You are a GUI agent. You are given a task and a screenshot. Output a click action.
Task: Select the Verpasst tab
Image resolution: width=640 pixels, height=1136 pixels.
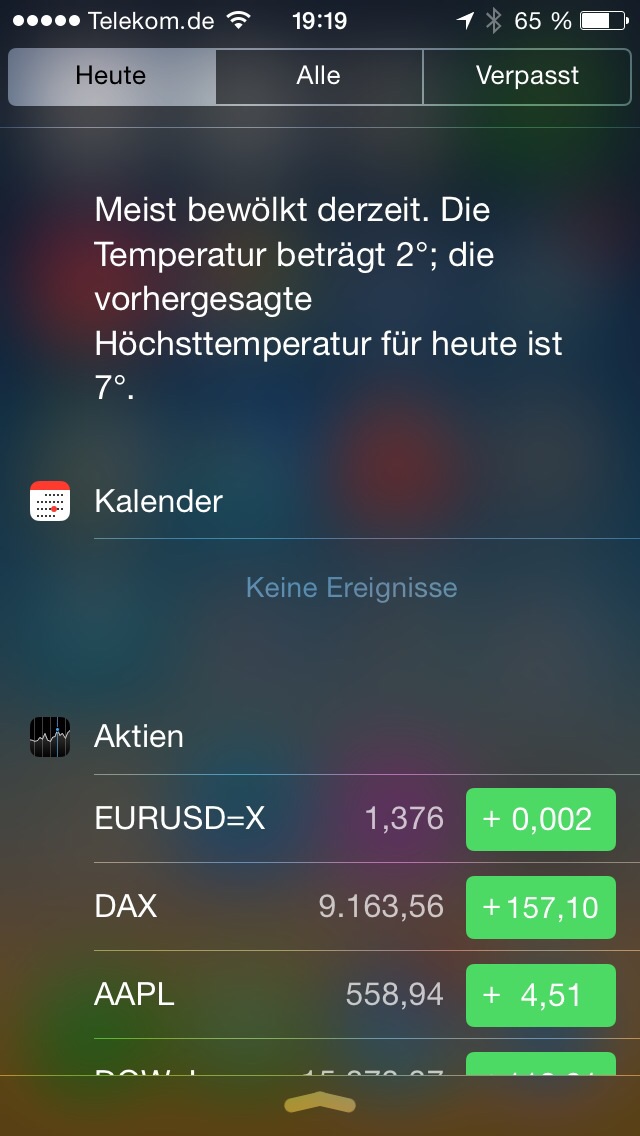click(527, 76)
